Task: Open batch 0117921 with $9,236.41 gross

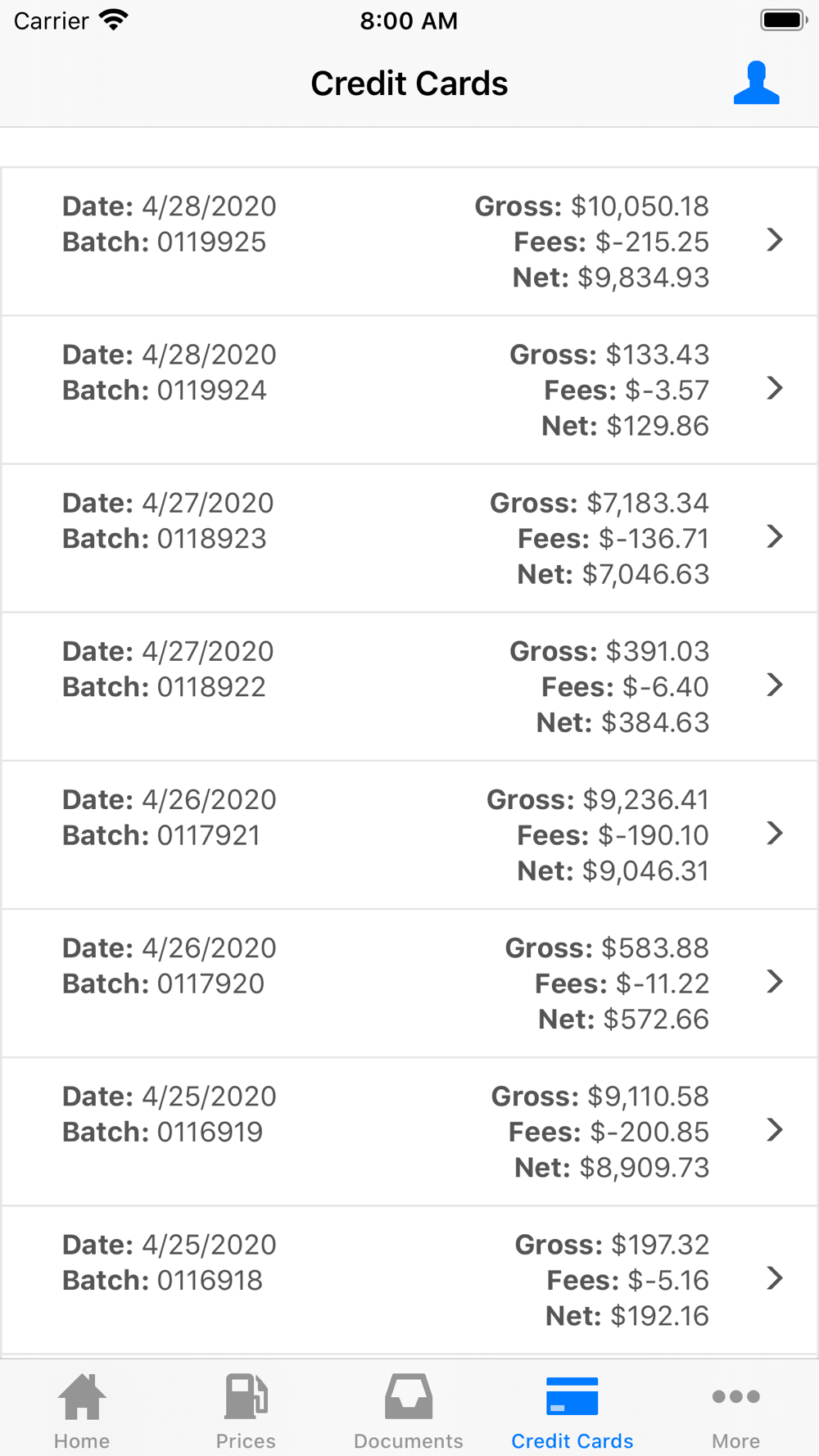Action: 409,834
